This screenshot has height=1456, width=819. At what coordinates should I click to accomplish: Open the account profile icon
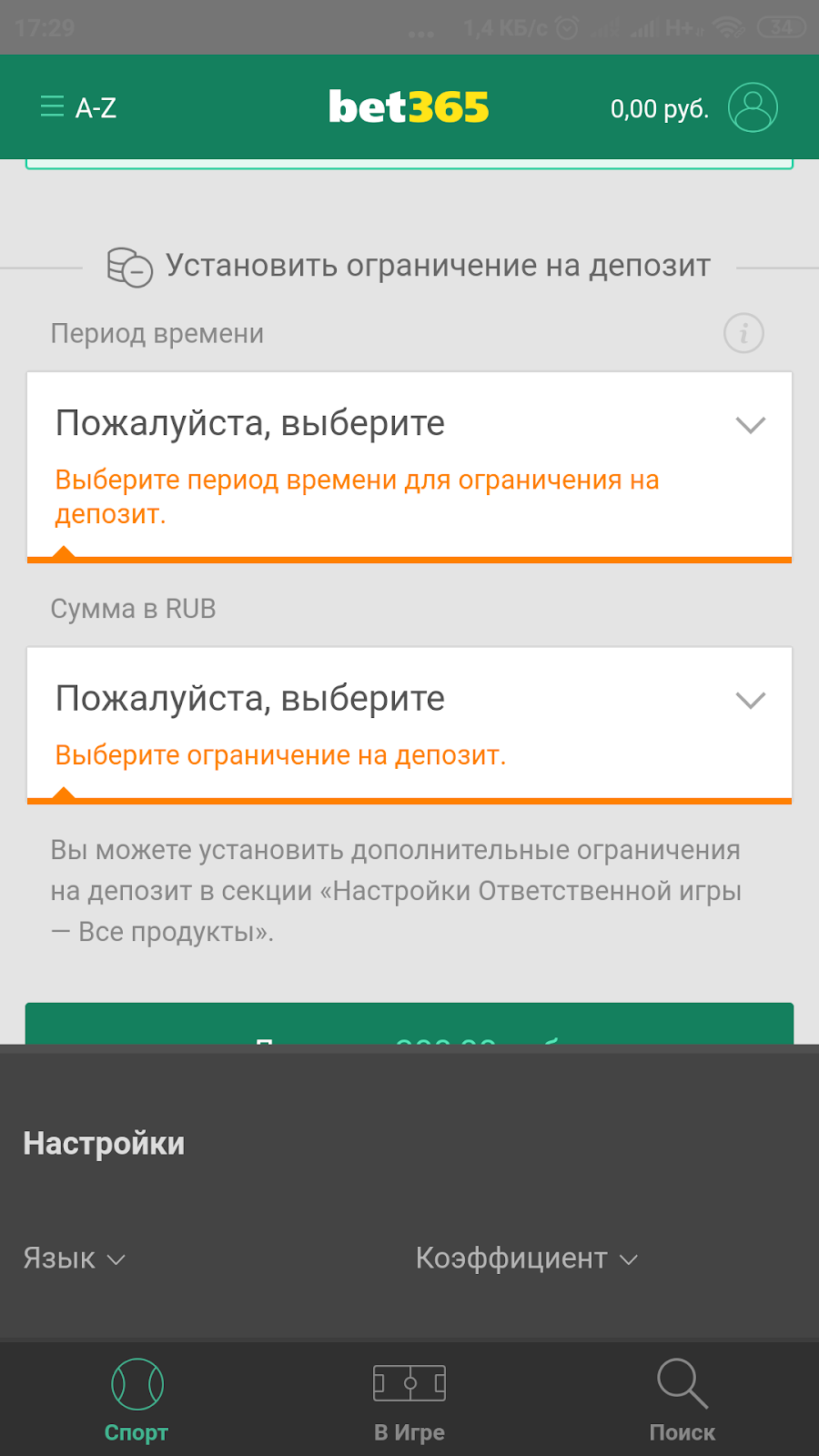point(753,108)
